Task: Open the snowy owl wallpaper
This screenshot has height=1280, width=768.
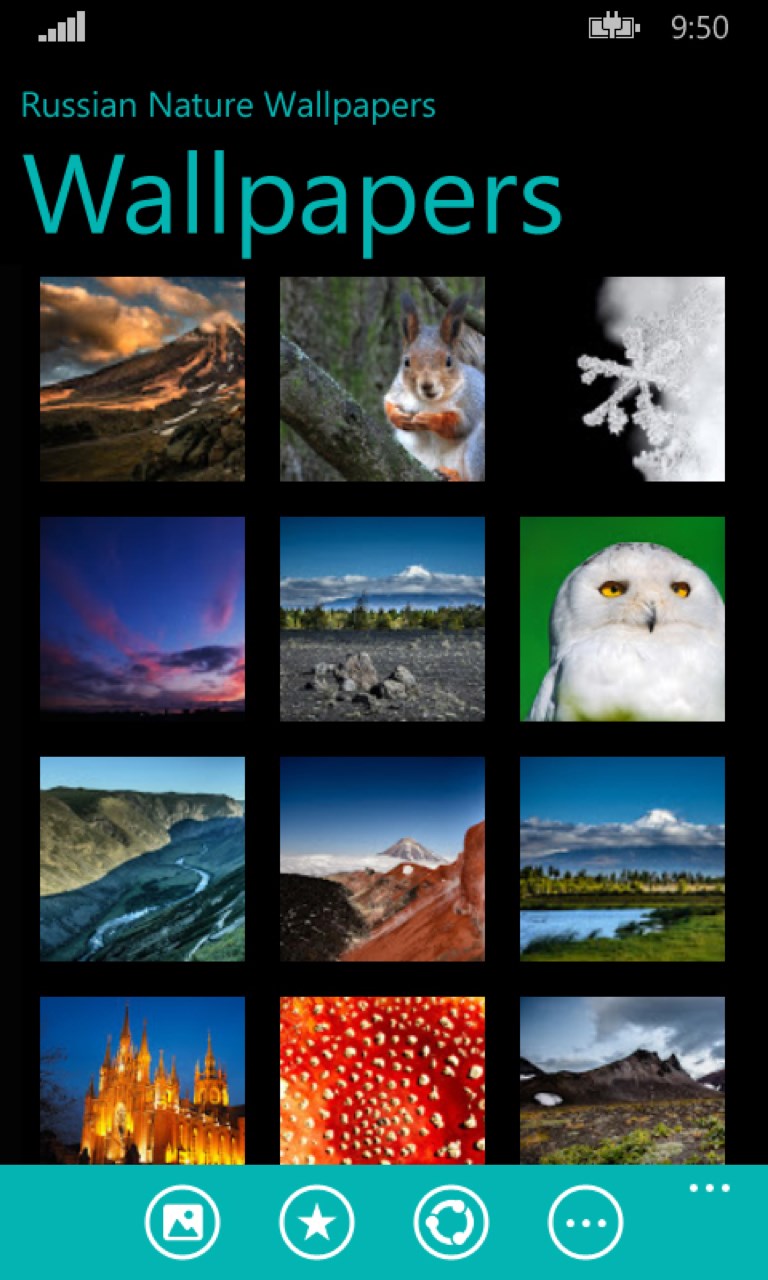Action: (622, 619)
